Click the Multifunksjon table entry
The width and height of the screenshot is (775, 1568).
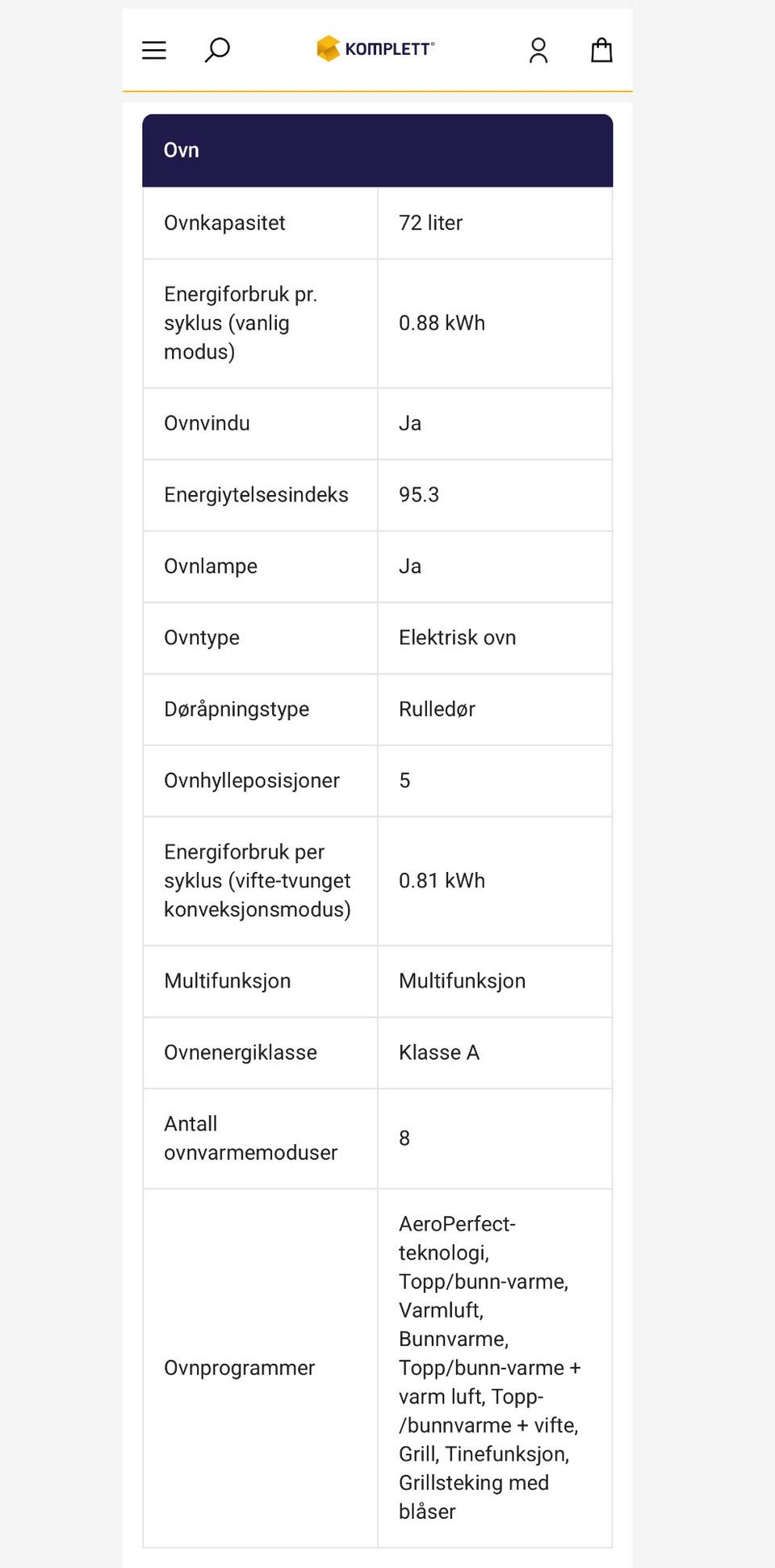(462, 981)
